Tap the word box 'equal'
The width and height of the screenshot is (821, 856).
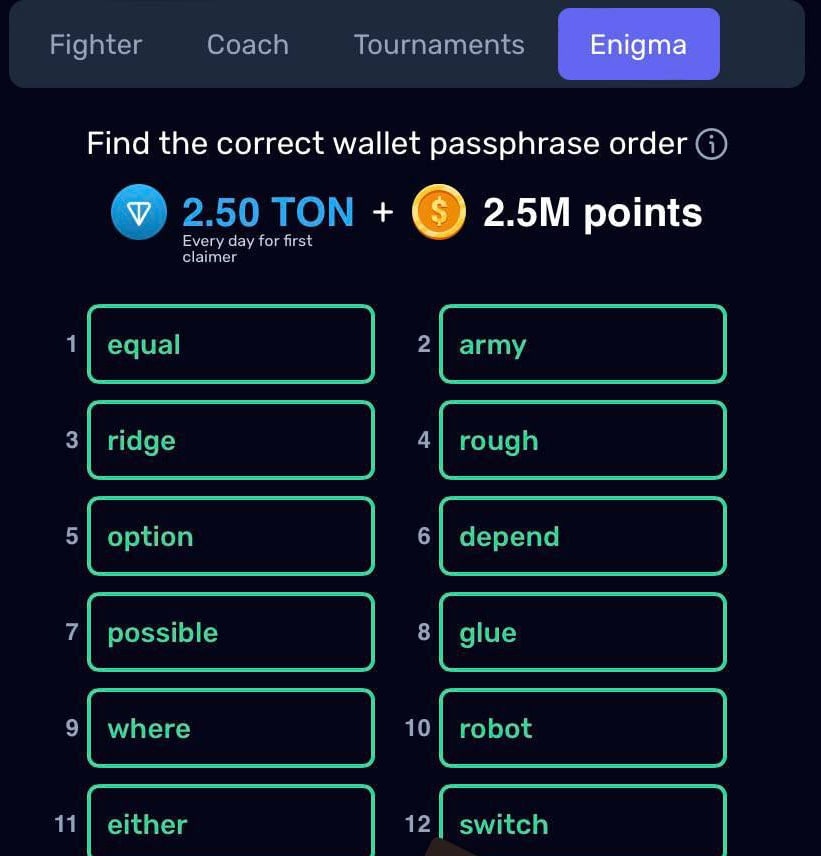[x=231, y=345]
